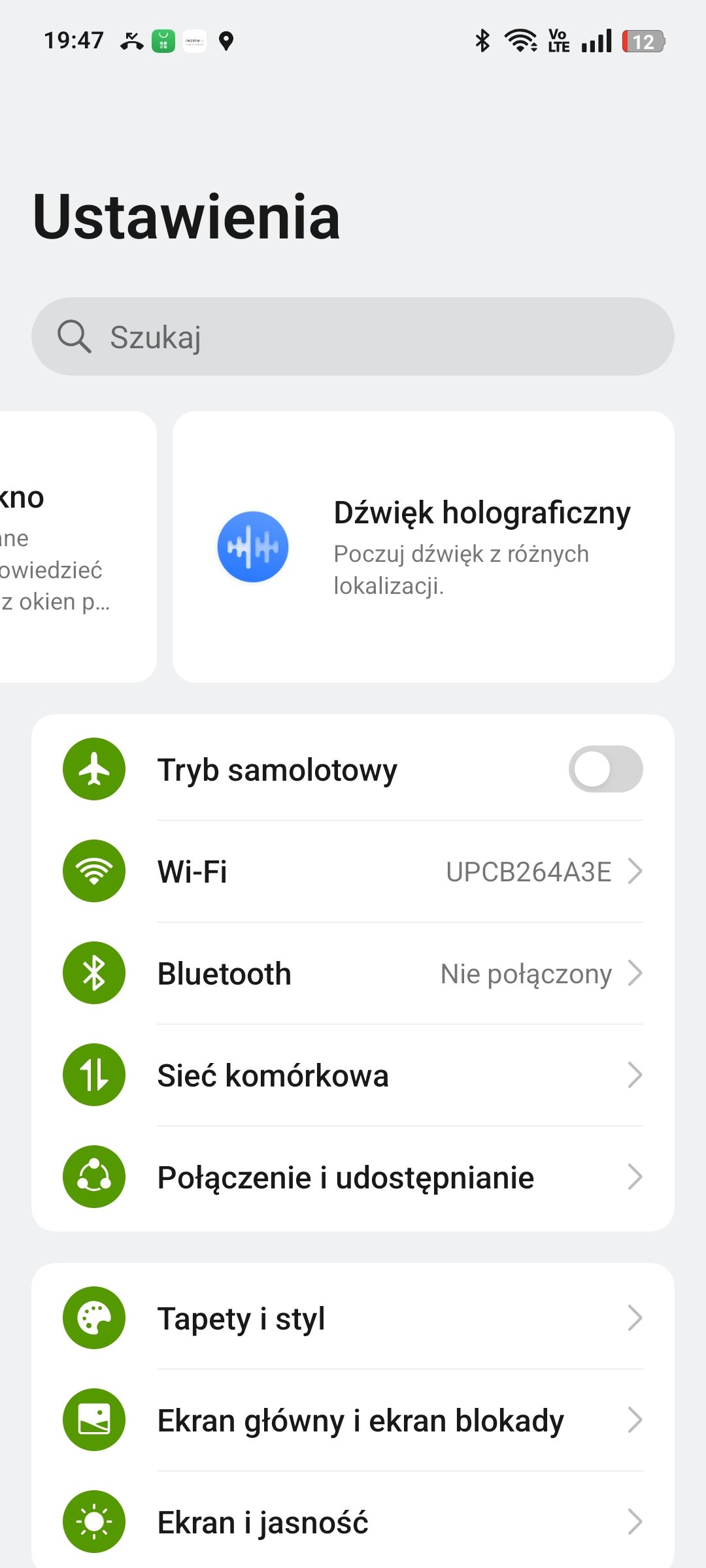Open Tapety i styl

click(353, 1318)
